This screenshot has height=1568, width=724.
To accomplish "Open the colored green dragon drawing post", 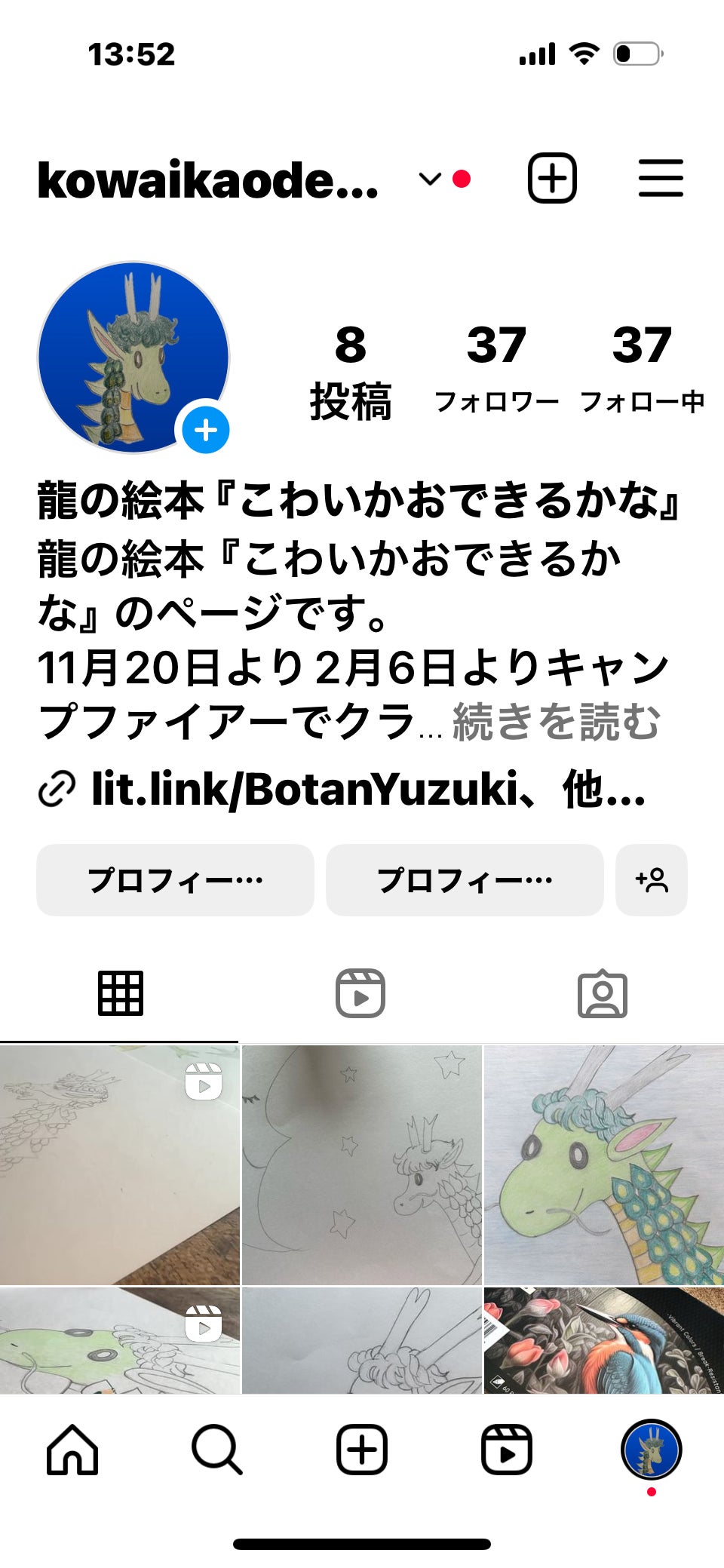I will click(603, 1164).
